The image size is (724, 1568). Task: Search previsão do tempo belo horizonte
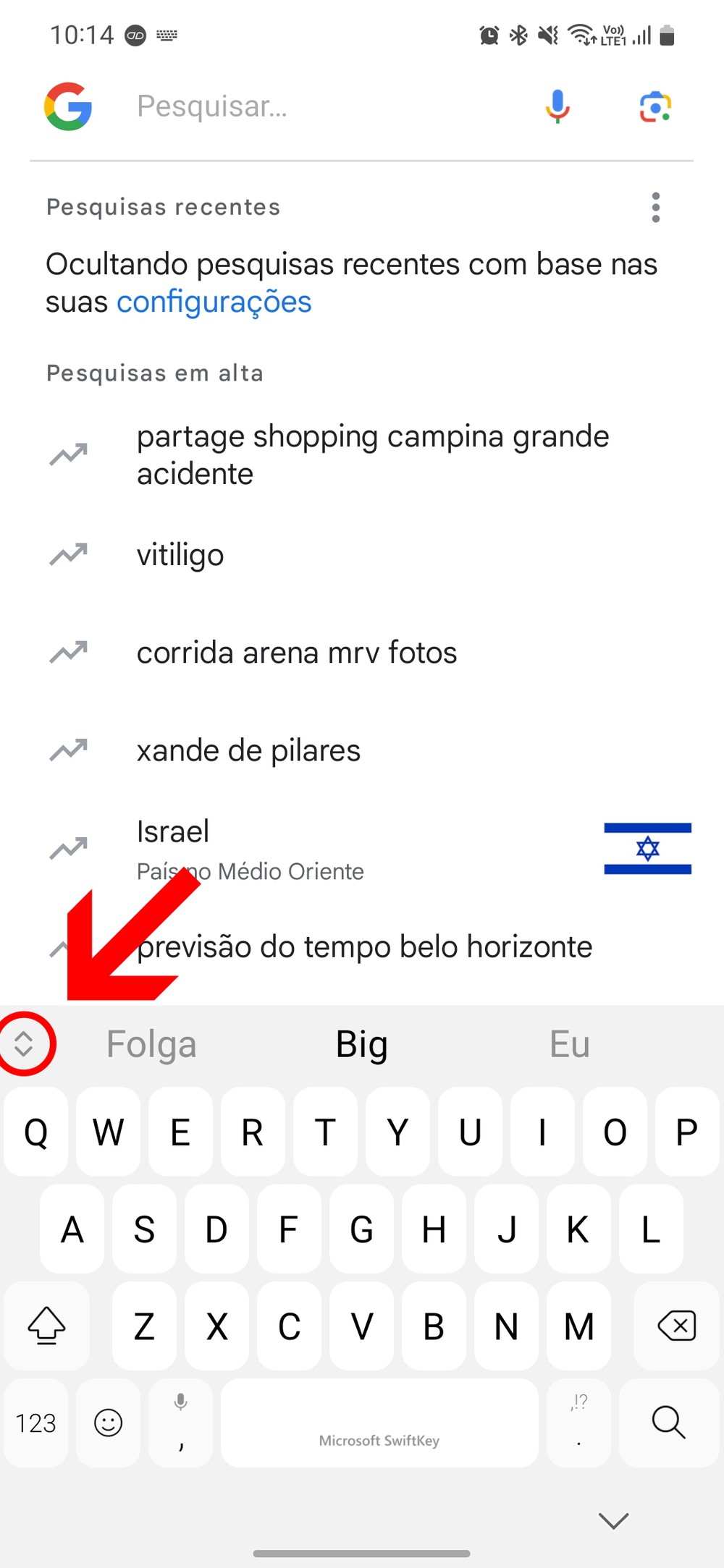tap(364, 946)
